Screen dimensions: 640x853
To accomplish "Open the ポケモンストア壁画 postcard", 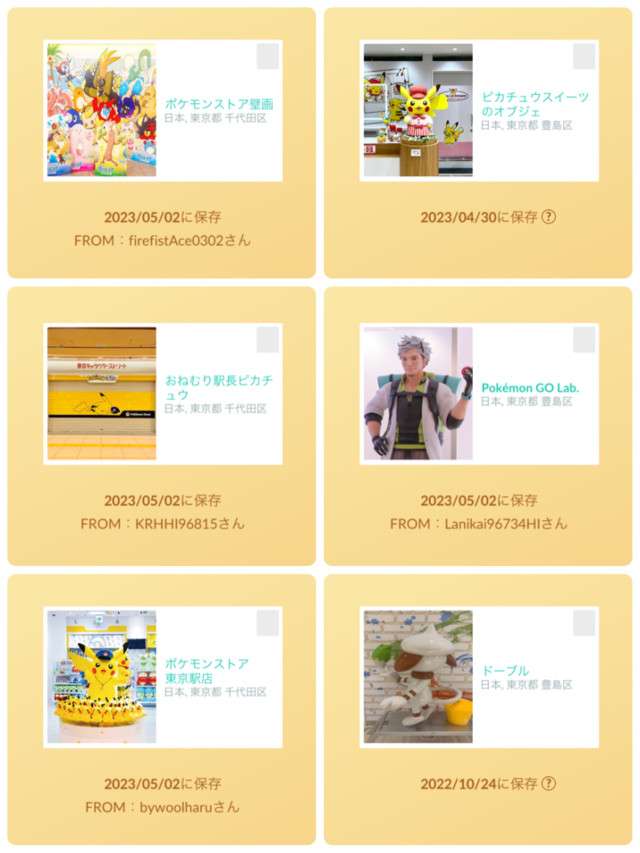I will [162, 110].
